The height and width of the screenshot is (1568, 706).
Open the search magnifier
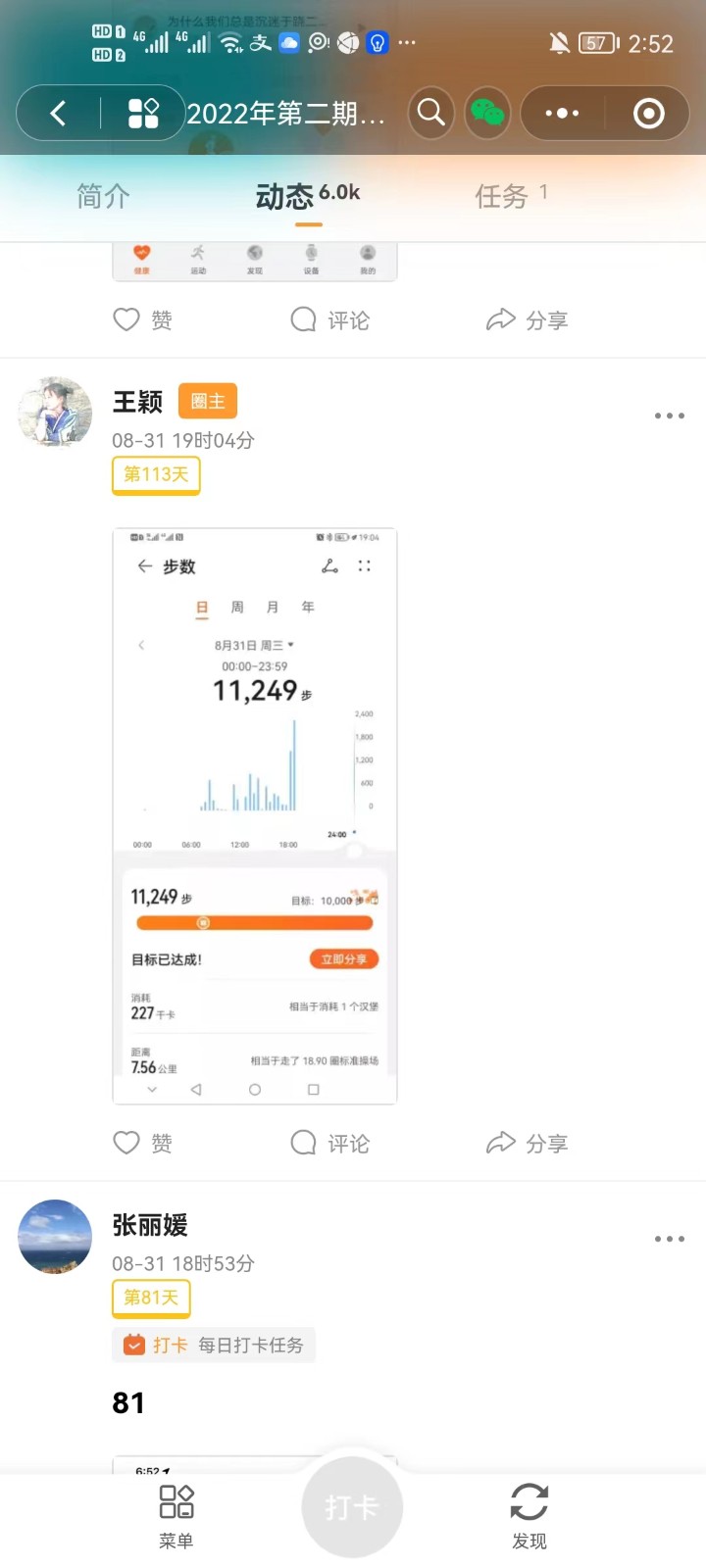431,114
